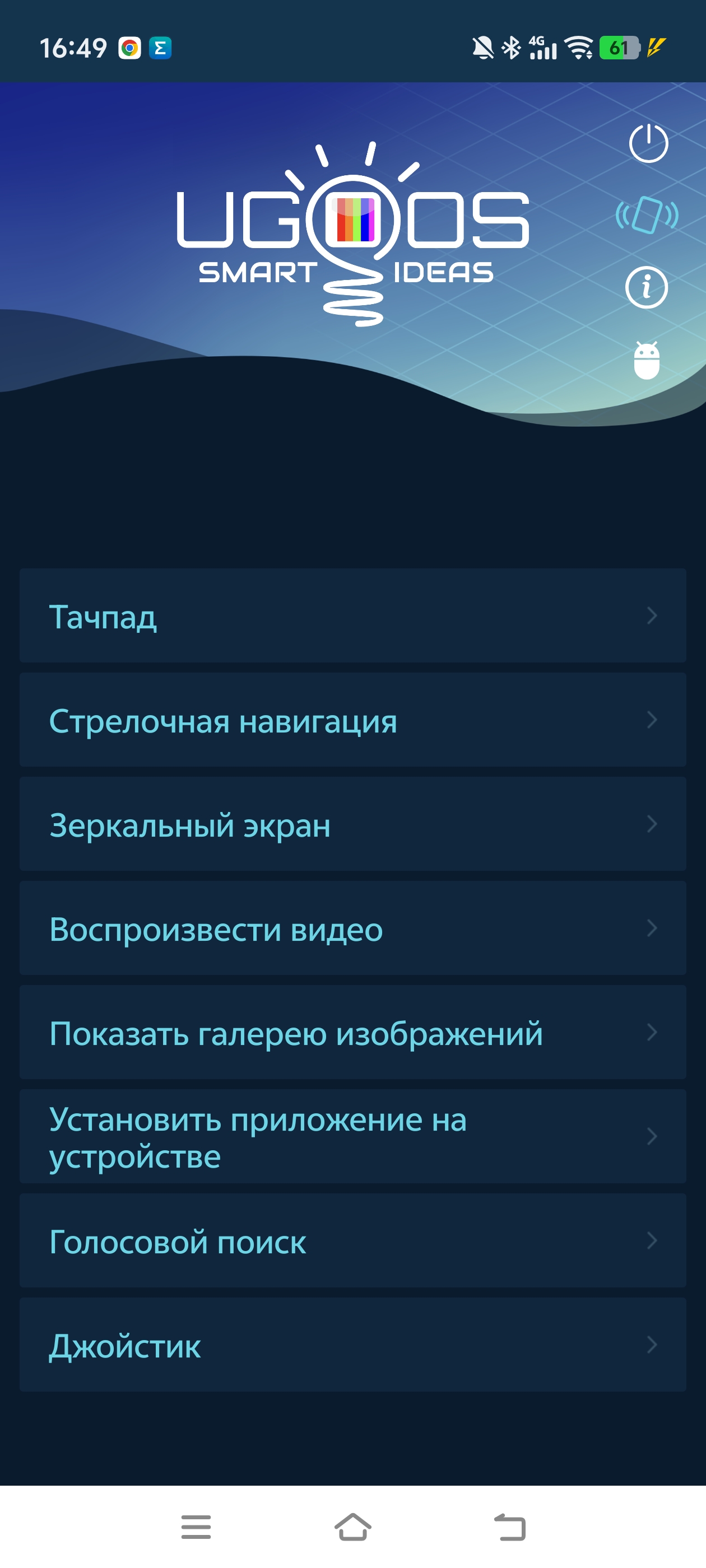
Task: Open Тачпад
Action: (352, 615)
